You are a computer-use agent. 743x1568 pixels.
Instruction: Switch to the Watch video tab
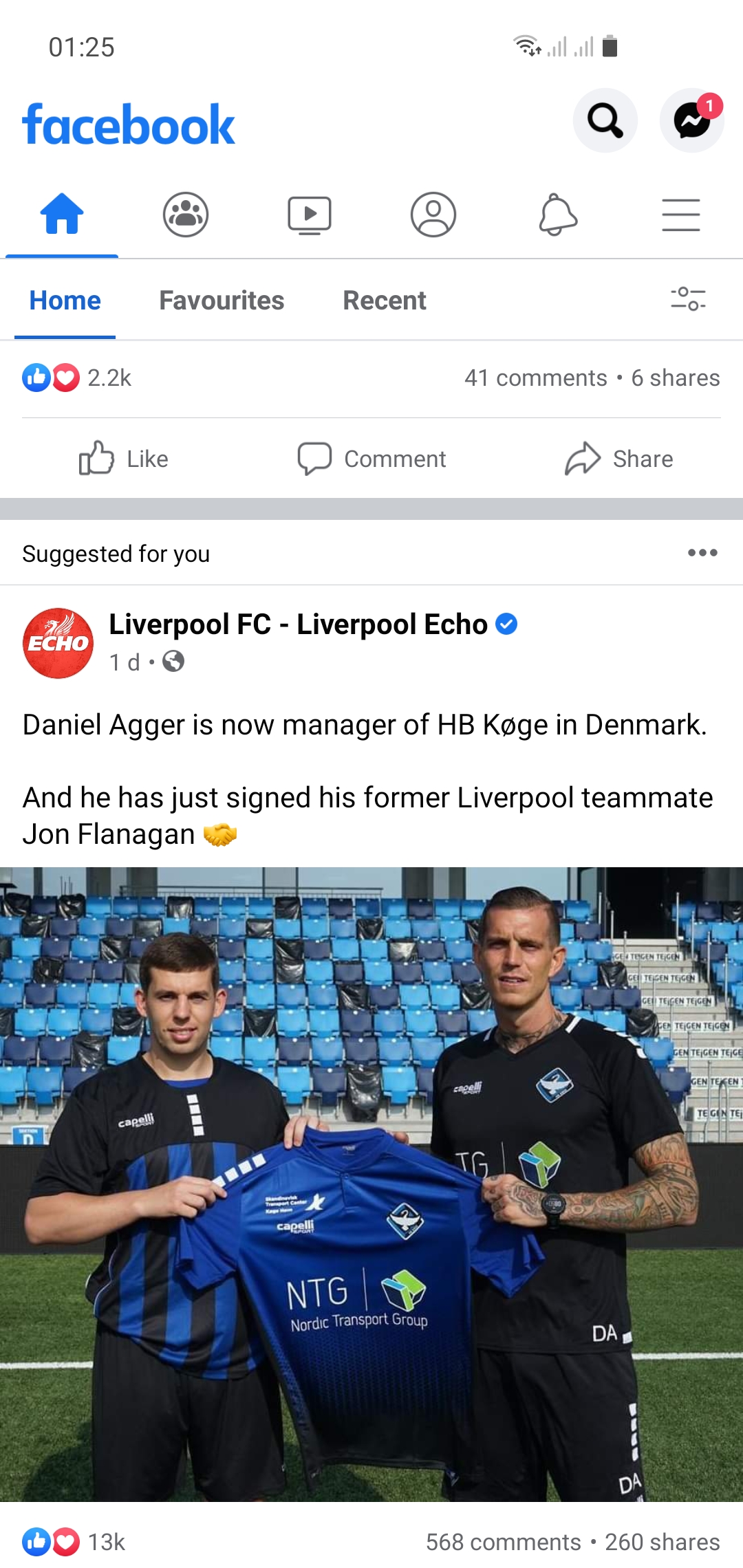310,215
